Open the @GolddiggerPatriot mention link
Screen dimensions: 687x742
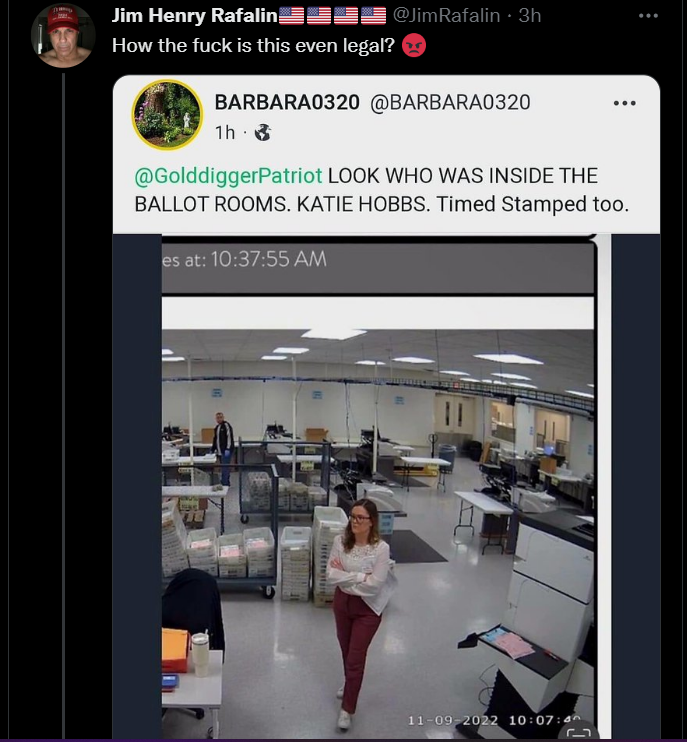(229, 176)
